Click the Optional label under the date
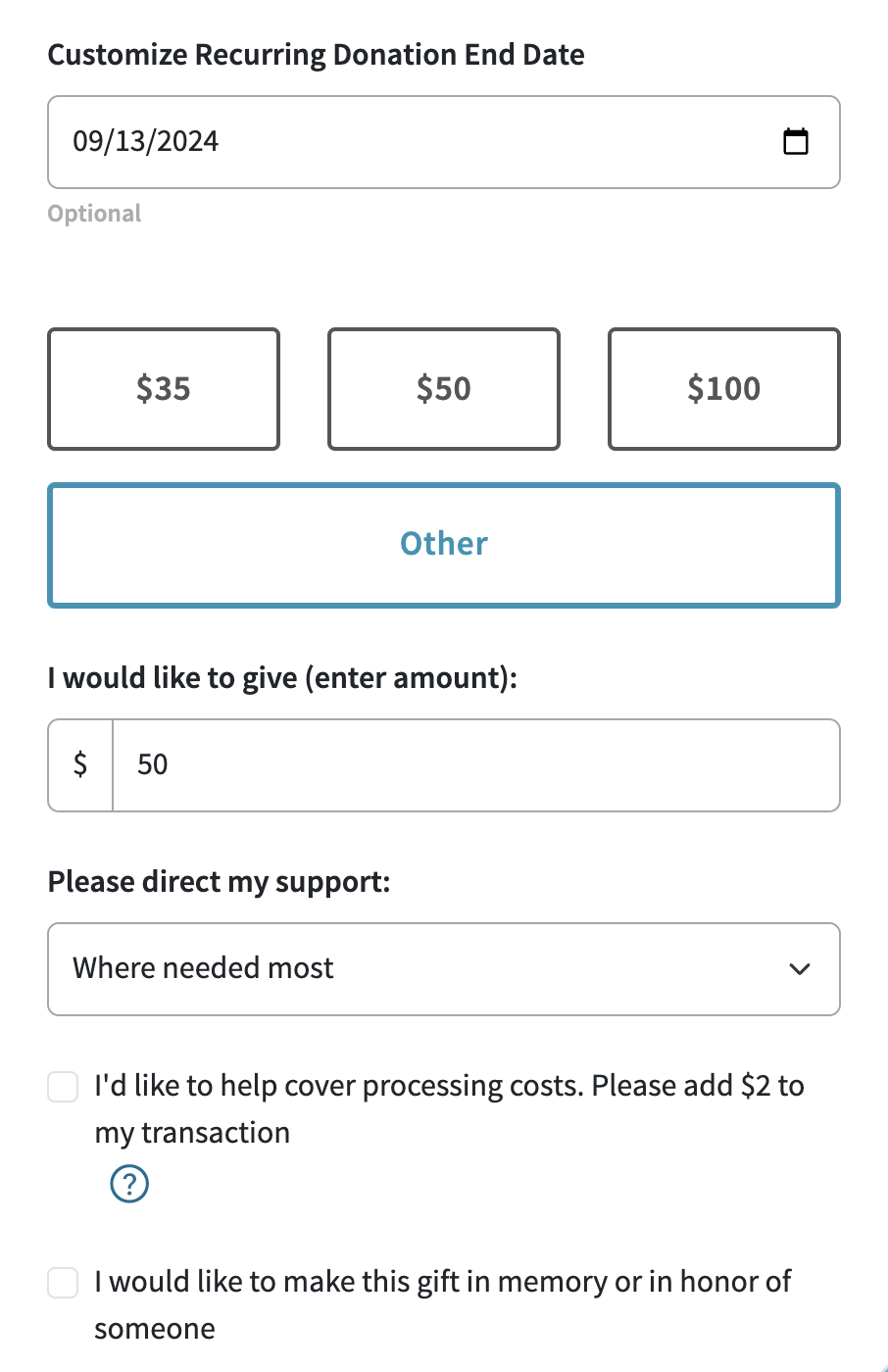This screenshot has height=1372, width=888. (94, 213)
